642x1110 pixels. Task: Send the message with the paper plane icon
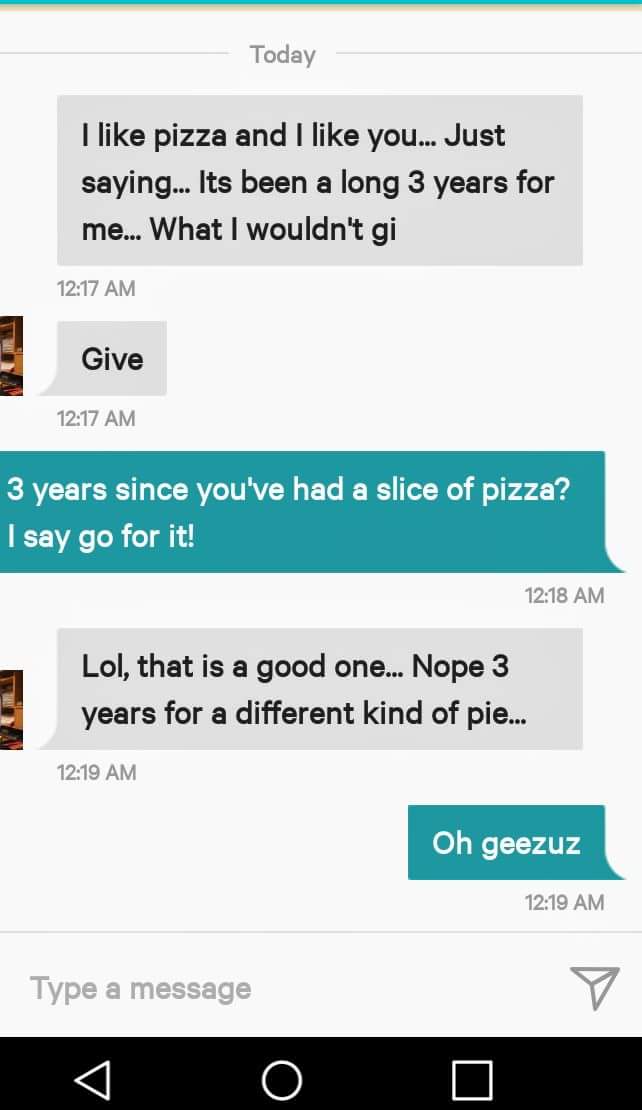point(594,988)
